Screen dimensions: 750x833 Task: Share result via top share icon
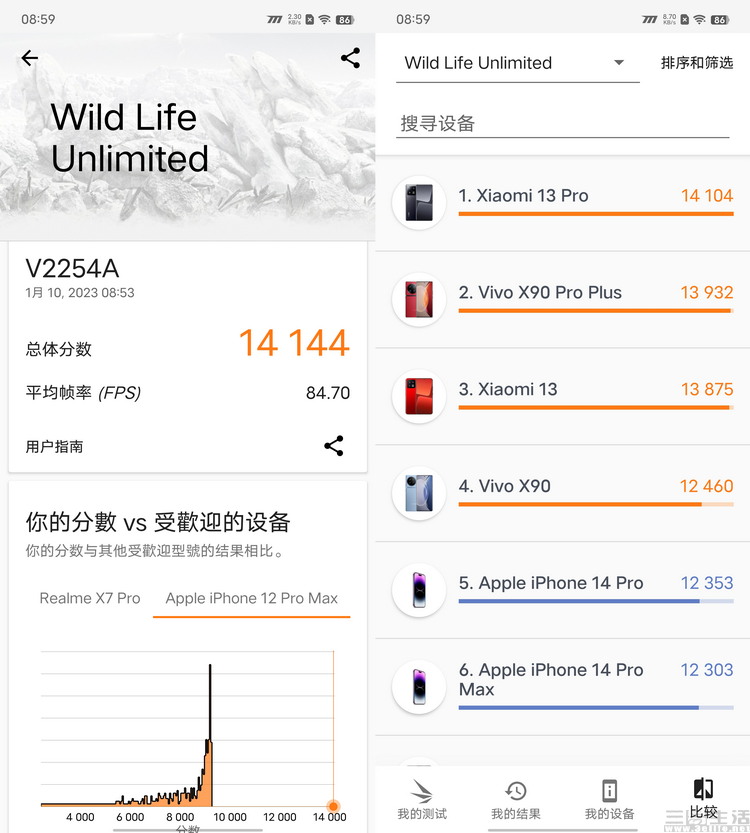click(350, 58)
